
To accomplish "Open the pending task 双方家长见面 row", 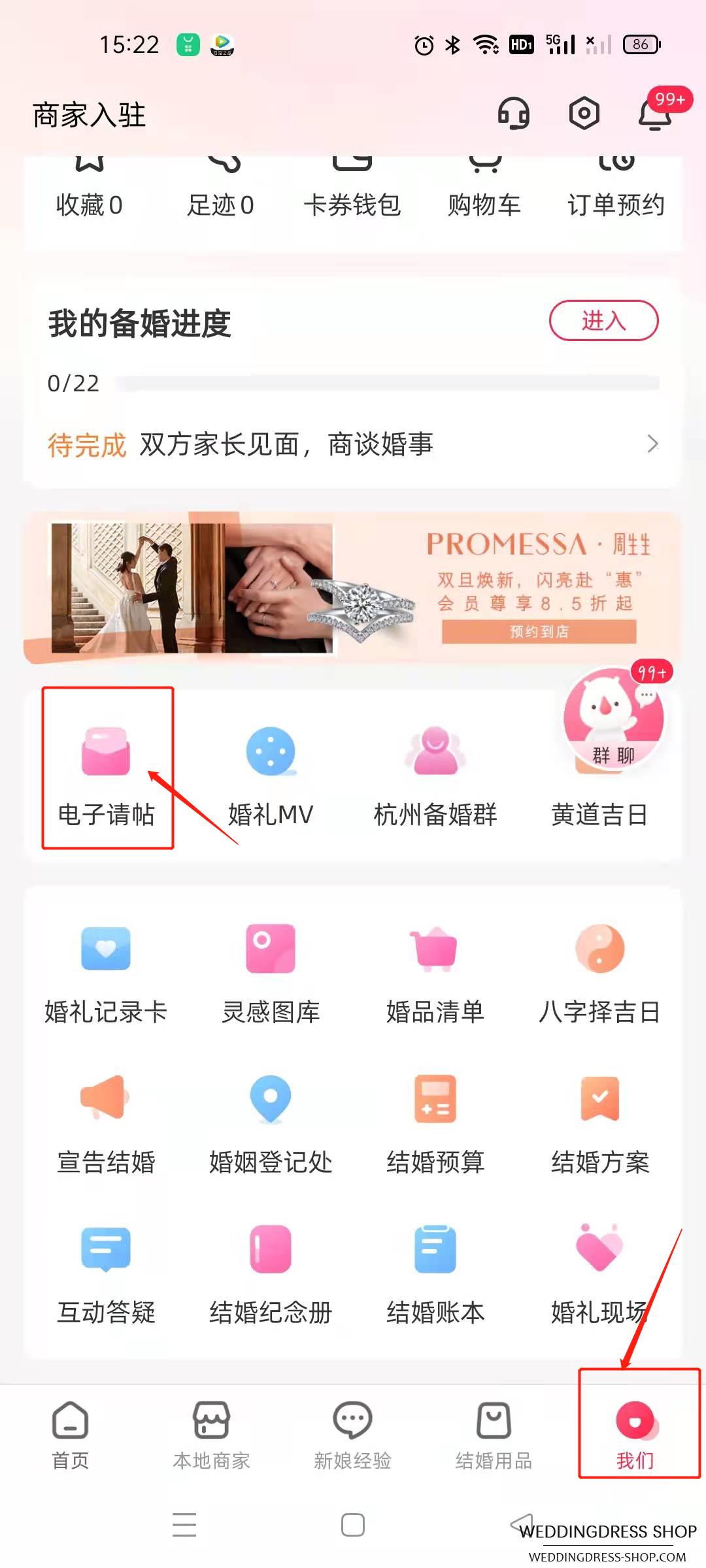I will click(353, 444).
